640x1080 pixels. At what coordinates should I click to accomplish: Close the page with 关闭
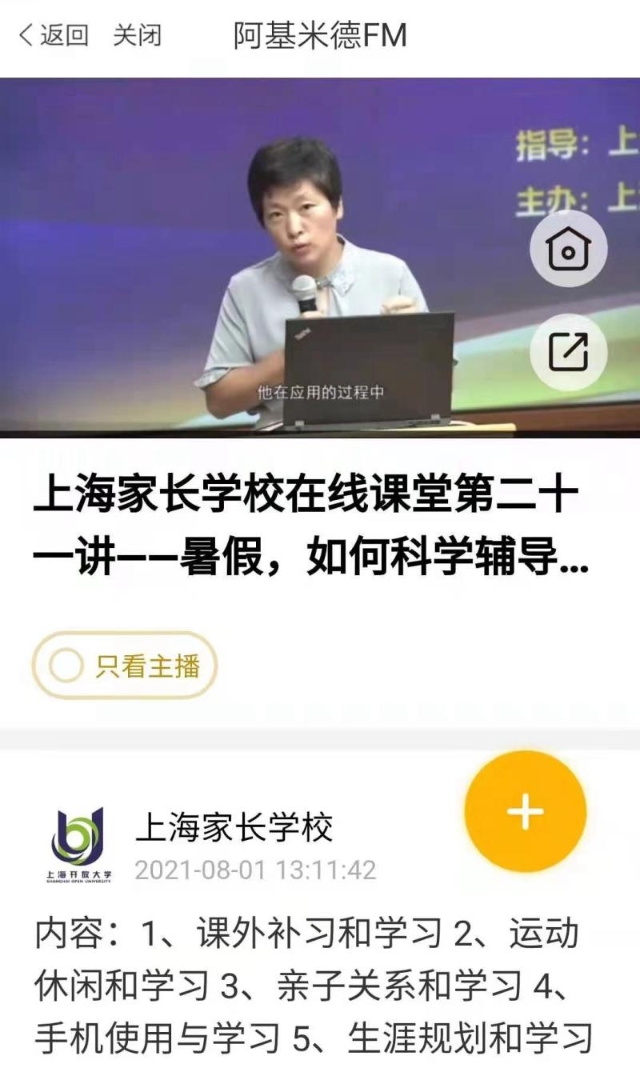(137, 36)
